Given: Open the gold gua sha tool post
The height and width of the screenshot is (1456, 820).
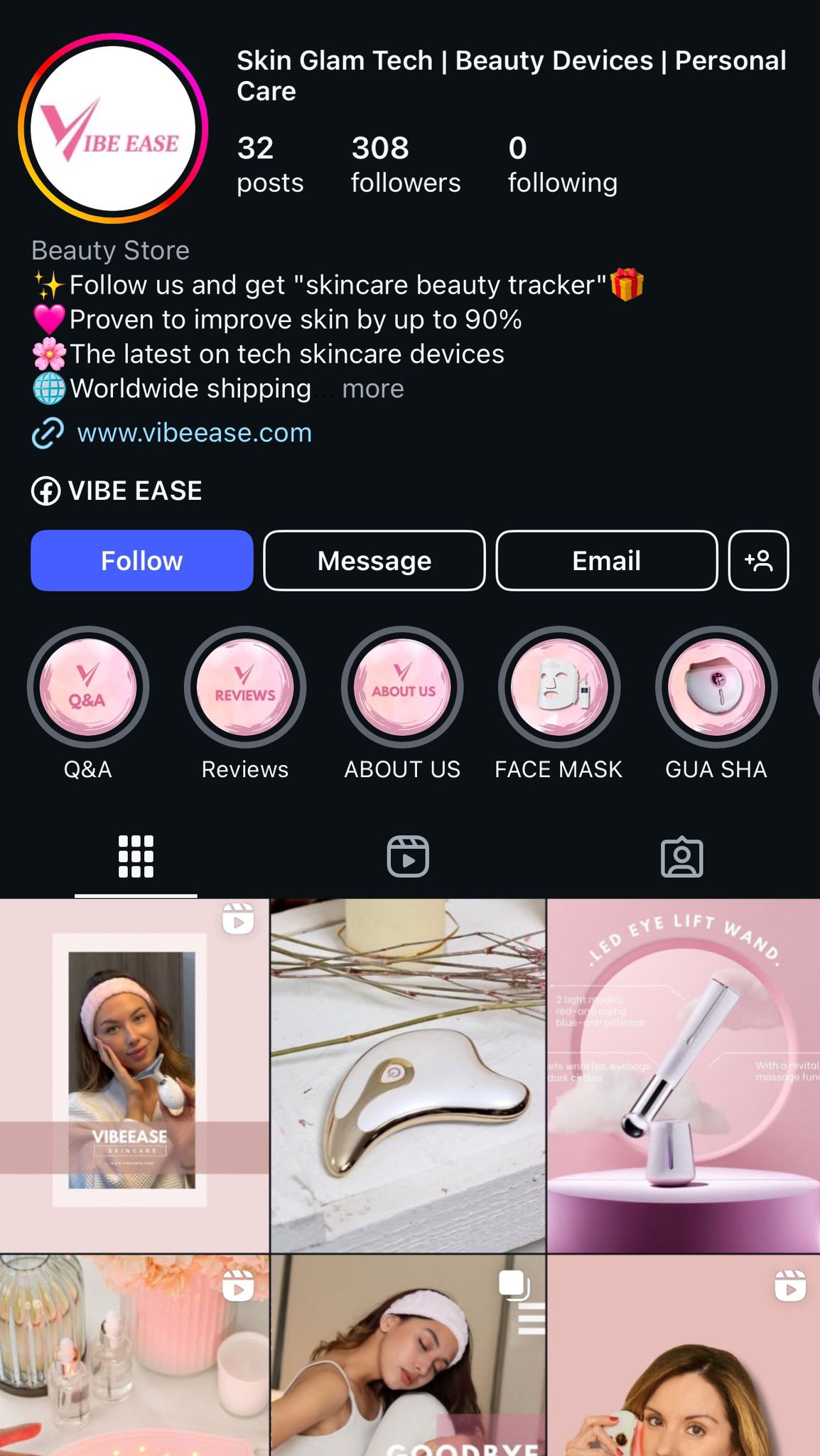Looking at the screenshot, I should coord(408,1075).
